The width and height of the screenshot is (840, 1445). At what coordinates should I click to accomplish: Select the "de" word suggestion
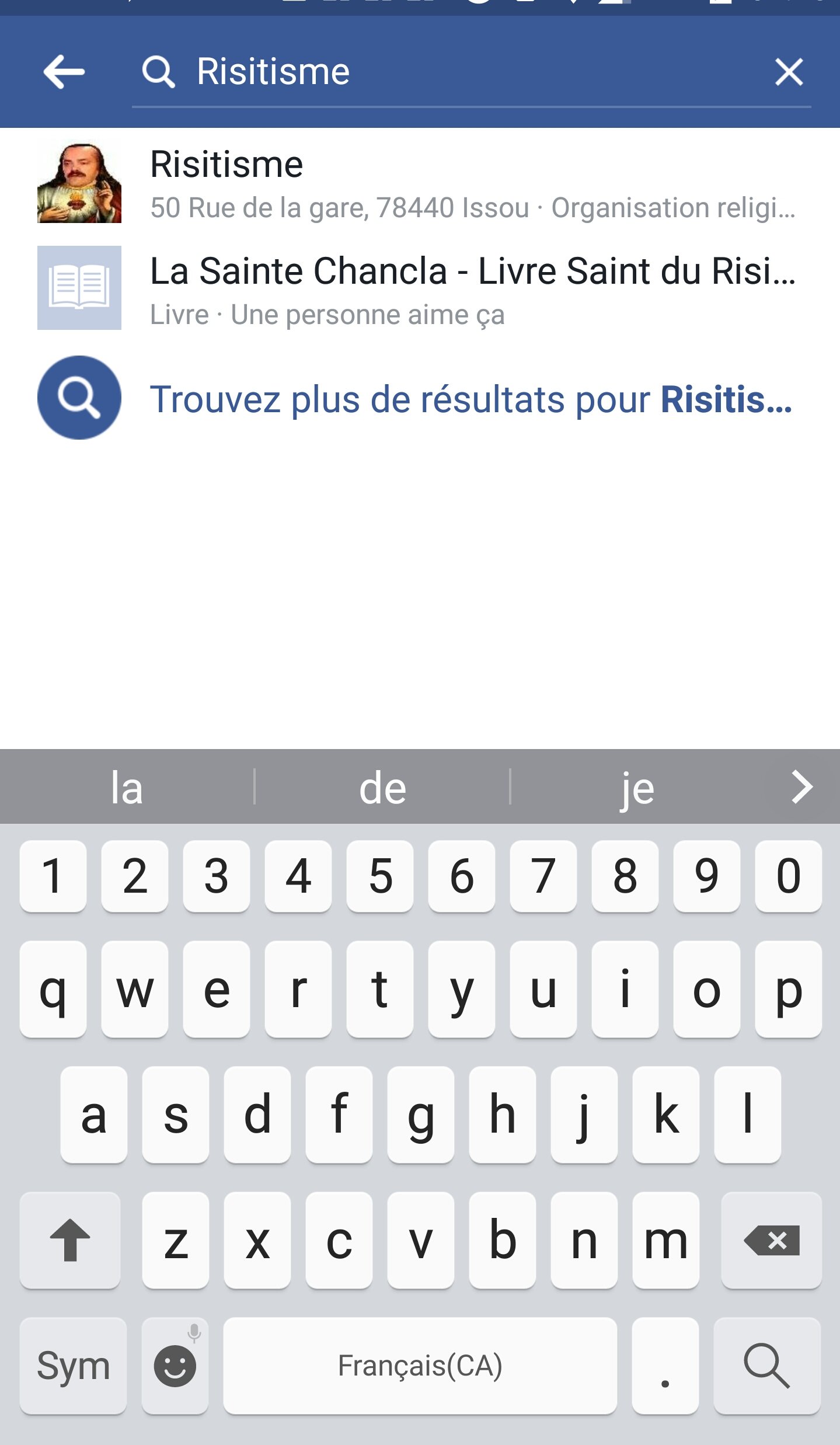(x=382, y=788)
